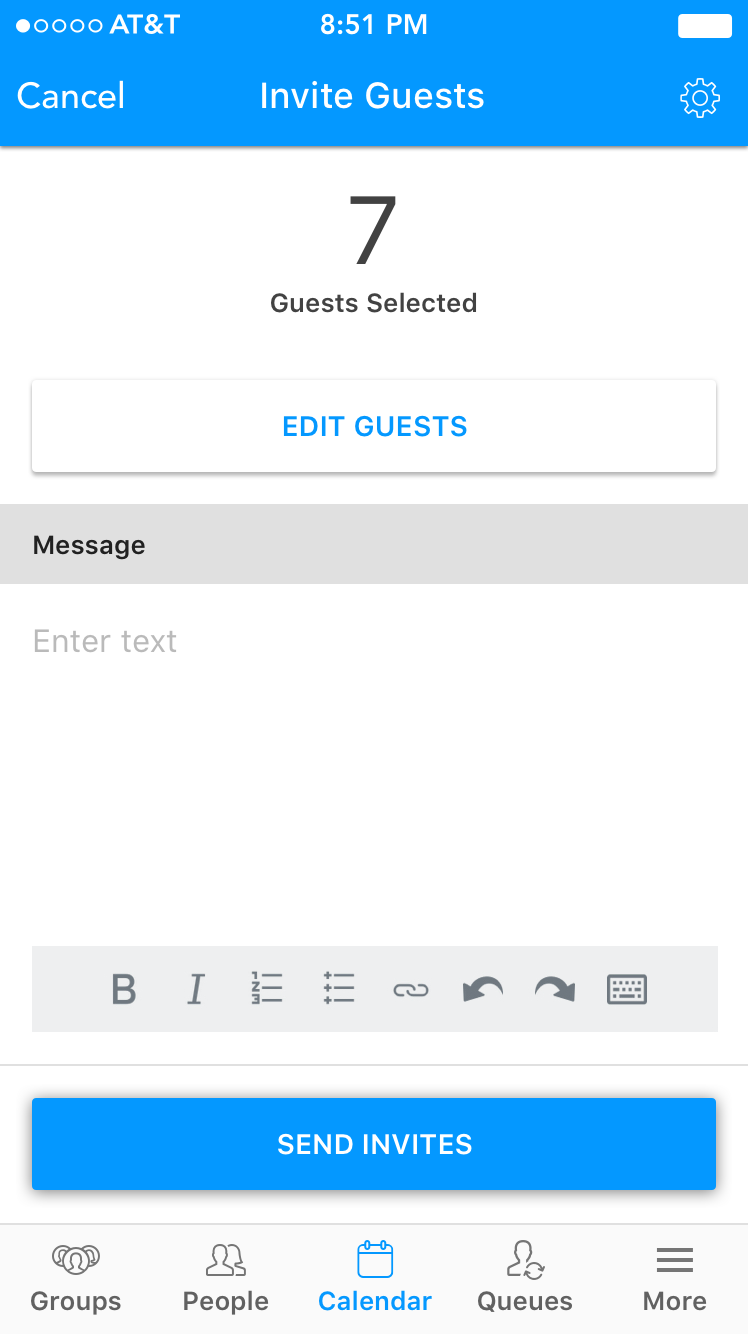Screen dimensions: 748x1334
Task: Switch to the People tab
Action: [224, 1278]
